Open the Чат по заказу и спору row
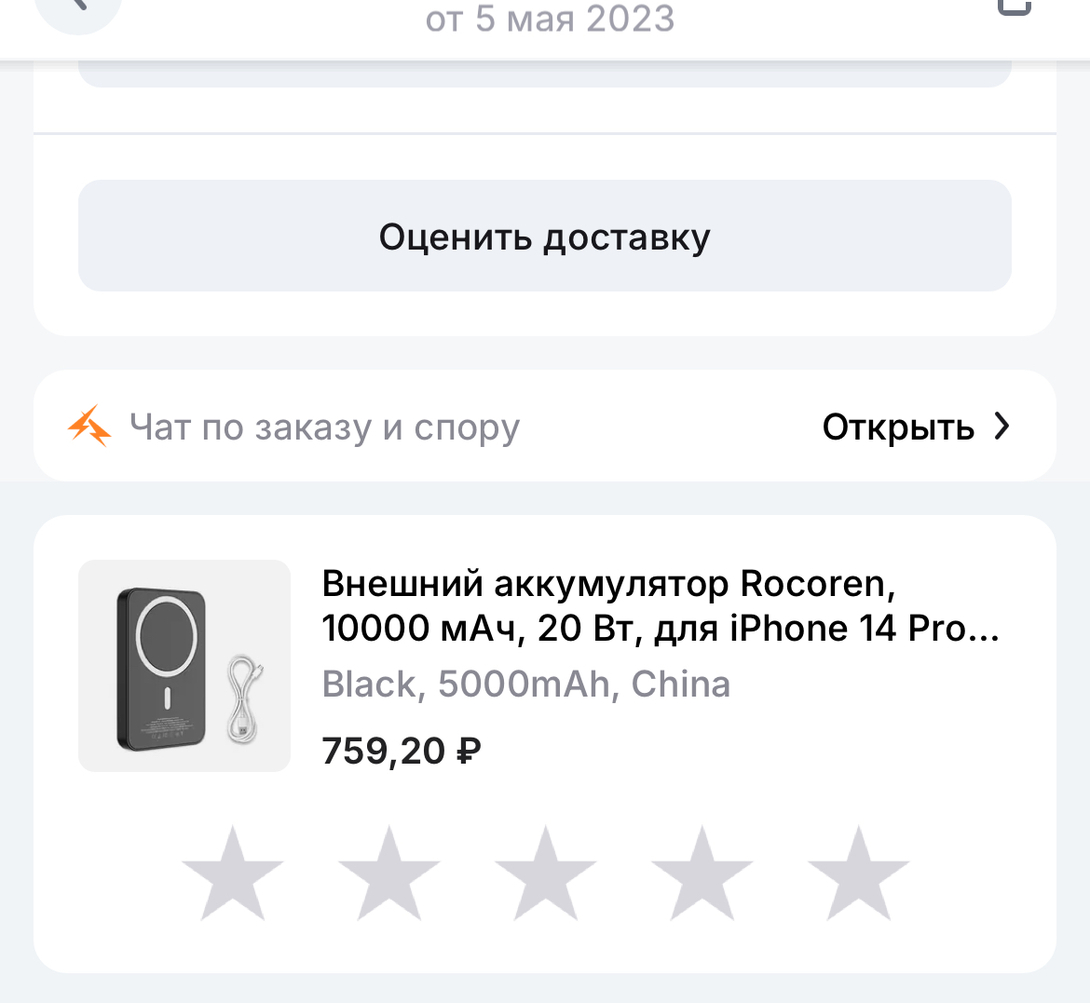The height and width of the screenshot is (1003, 1090). [x=544, y=427]
